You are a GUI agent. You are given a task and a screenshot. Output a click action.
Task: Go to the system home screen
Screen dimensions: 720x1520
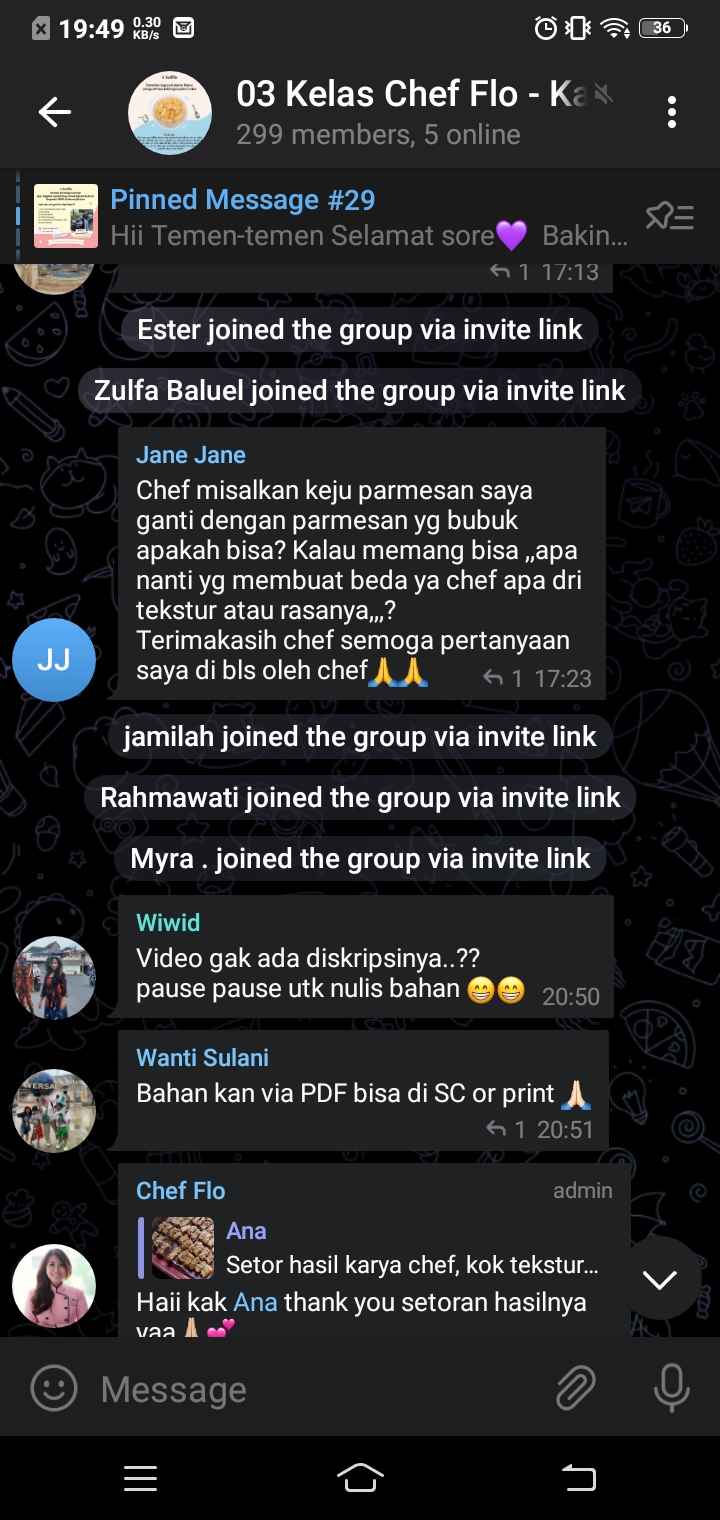coord(360,1478)
